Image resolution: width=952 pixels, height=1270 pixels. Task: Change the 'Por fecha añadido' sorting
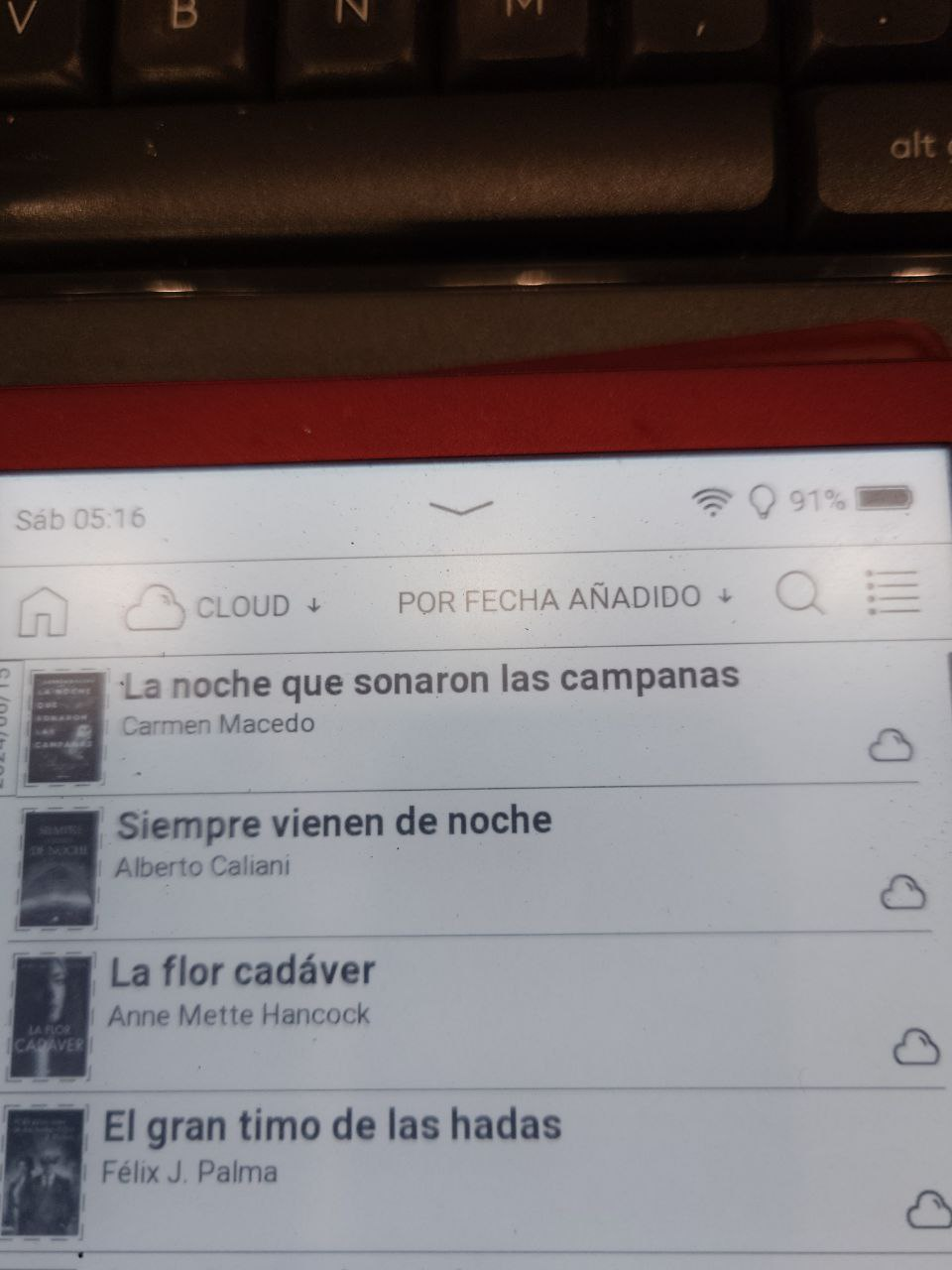(563, 599)
